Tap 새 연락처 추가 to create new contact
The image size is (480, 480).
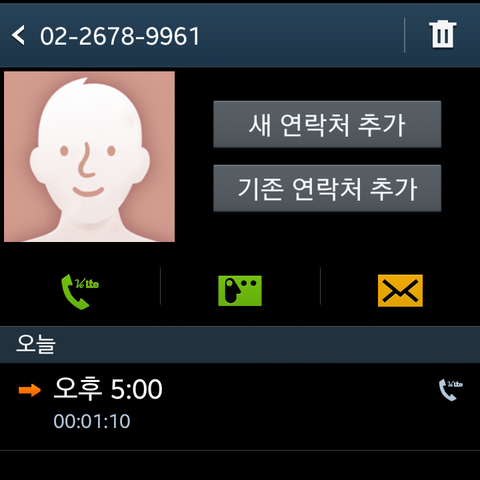point(327,124)
